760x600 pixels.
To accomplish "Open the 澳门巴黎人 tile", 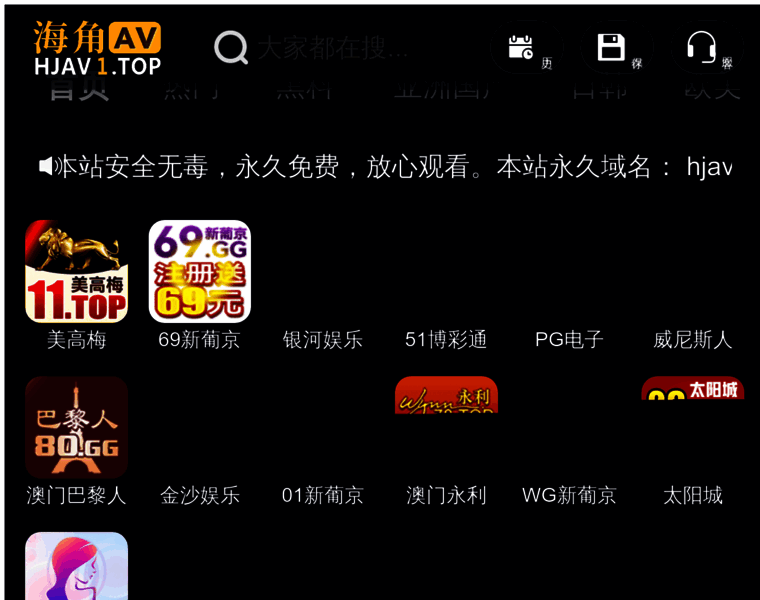I will 76,428.
